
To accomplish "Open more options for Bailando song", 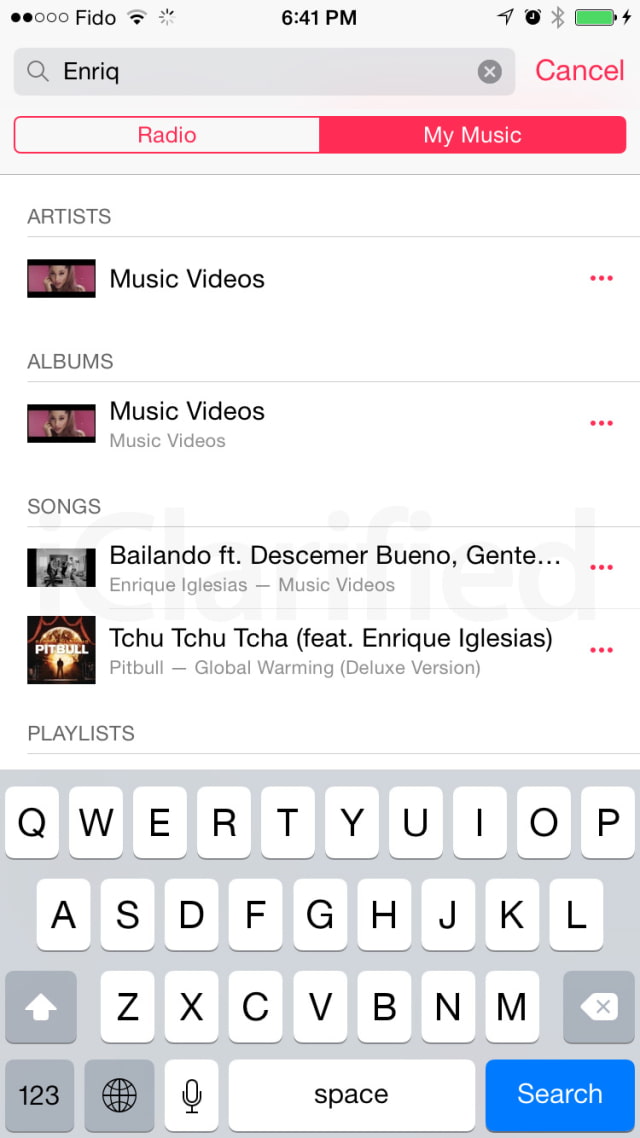I will 601,567.
